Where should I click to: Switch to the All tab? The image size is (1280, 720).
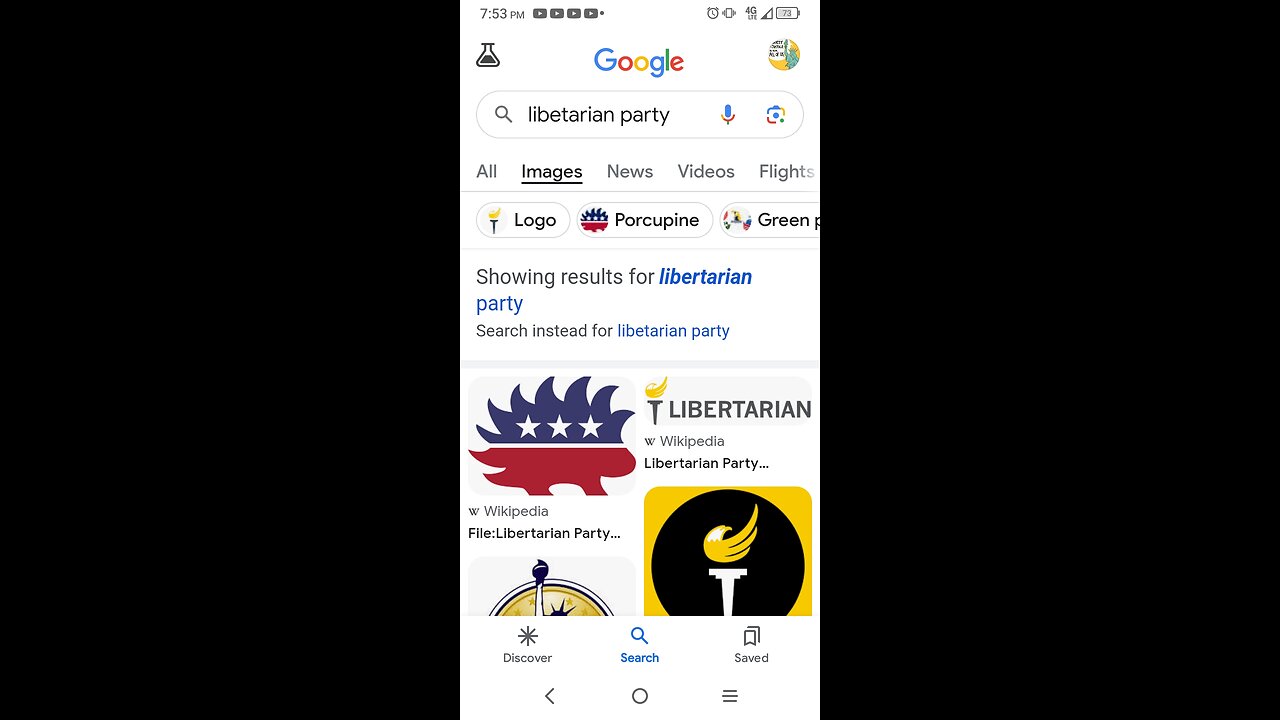487,172
